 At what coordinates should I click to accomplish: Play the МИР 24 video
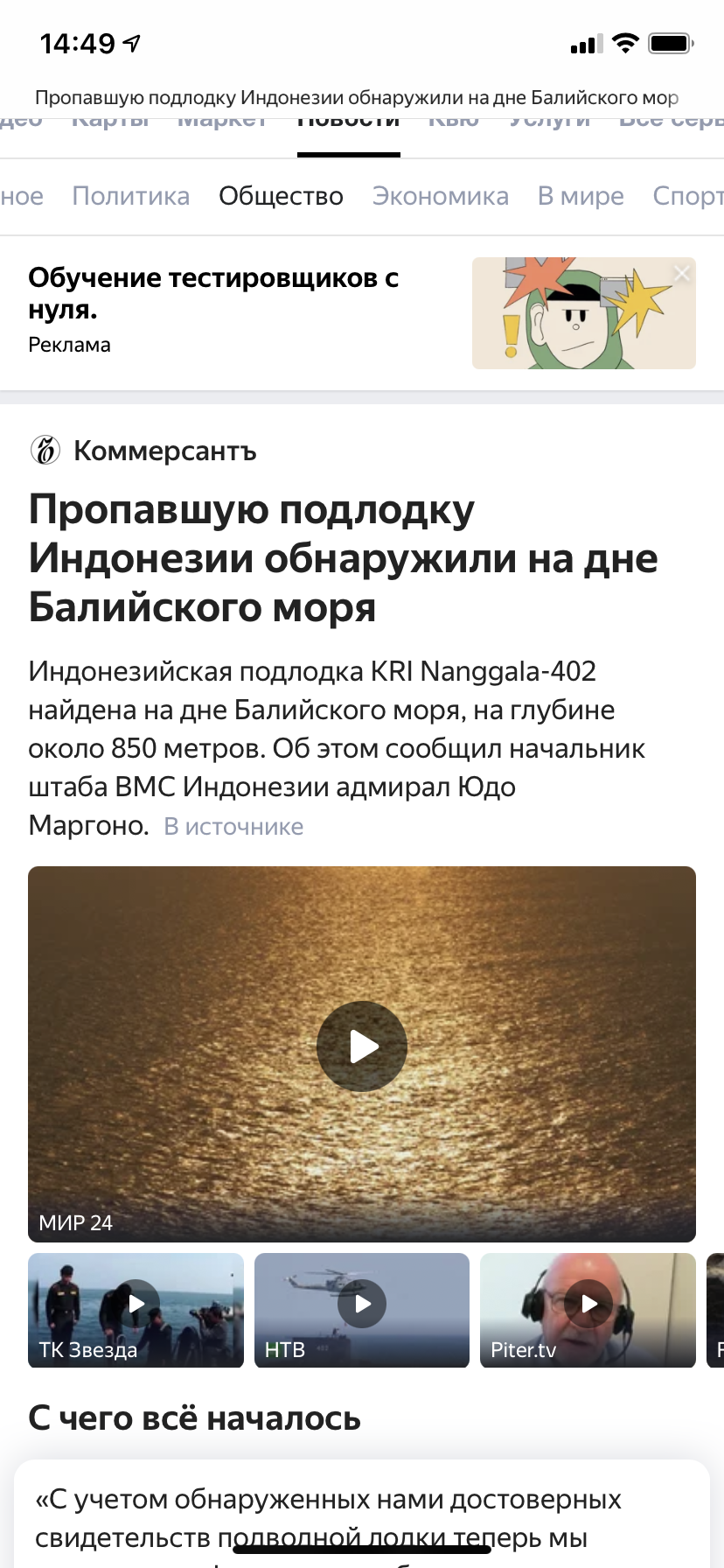click(x=362, y=1046)
